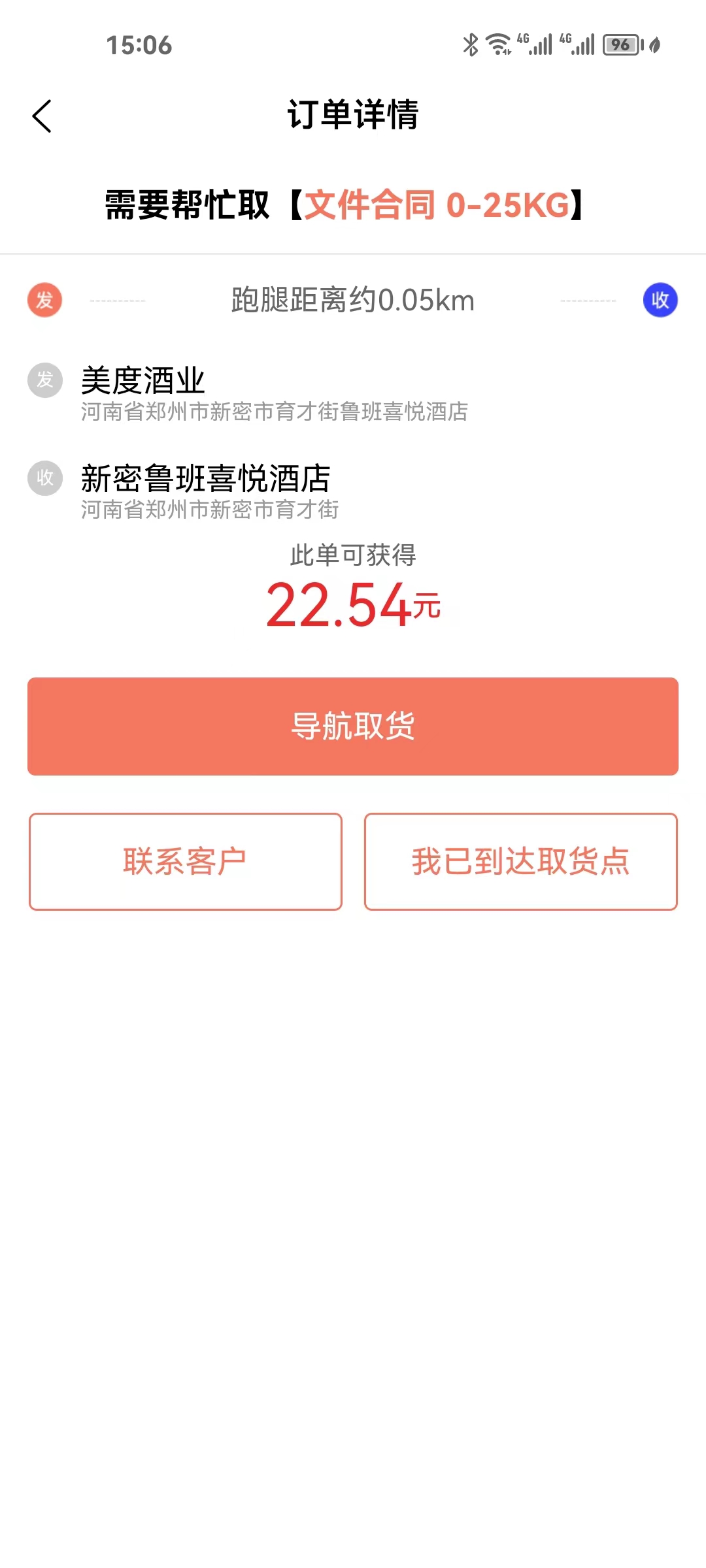This screenshot has height=1568, width=706.
Task: Start navigation with the 导航取货 button
Action: (353, 727)
